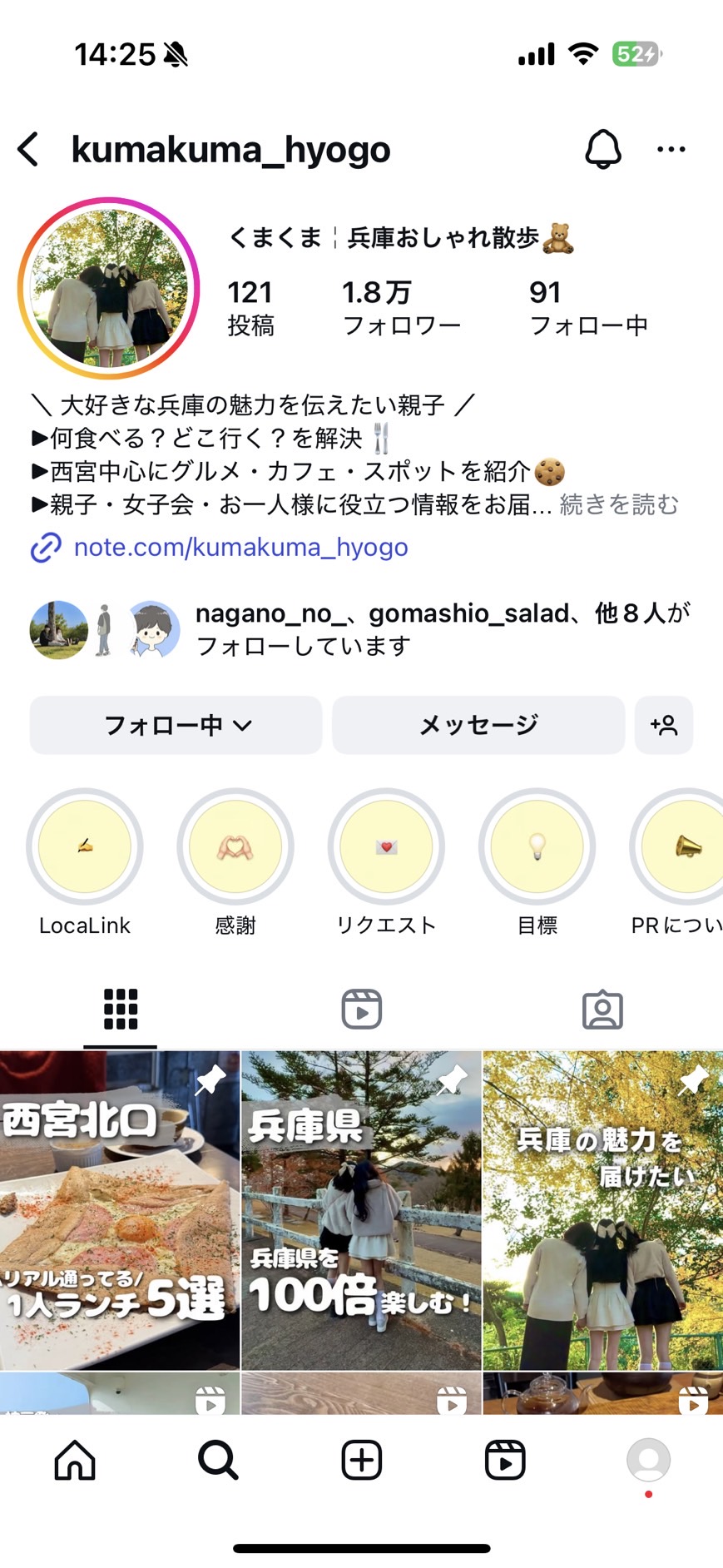Switch to the Reels tab of the profile

tap(361, 1010)
